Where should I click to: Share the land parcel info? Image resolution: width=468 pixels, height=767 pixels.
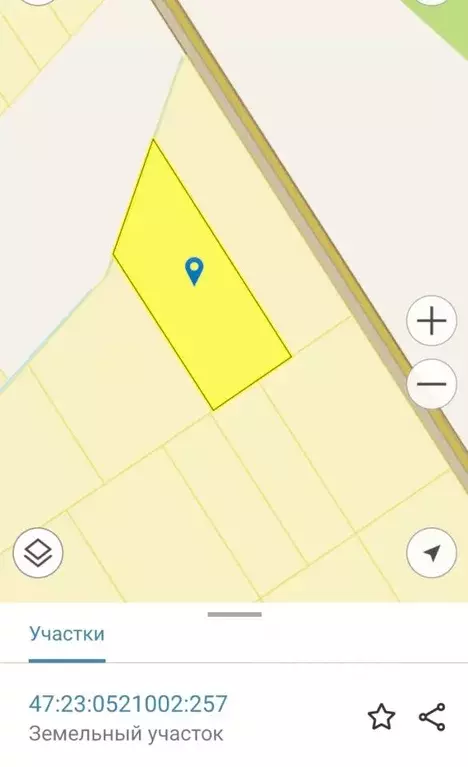pyautogui.click(x=432, y=717)
